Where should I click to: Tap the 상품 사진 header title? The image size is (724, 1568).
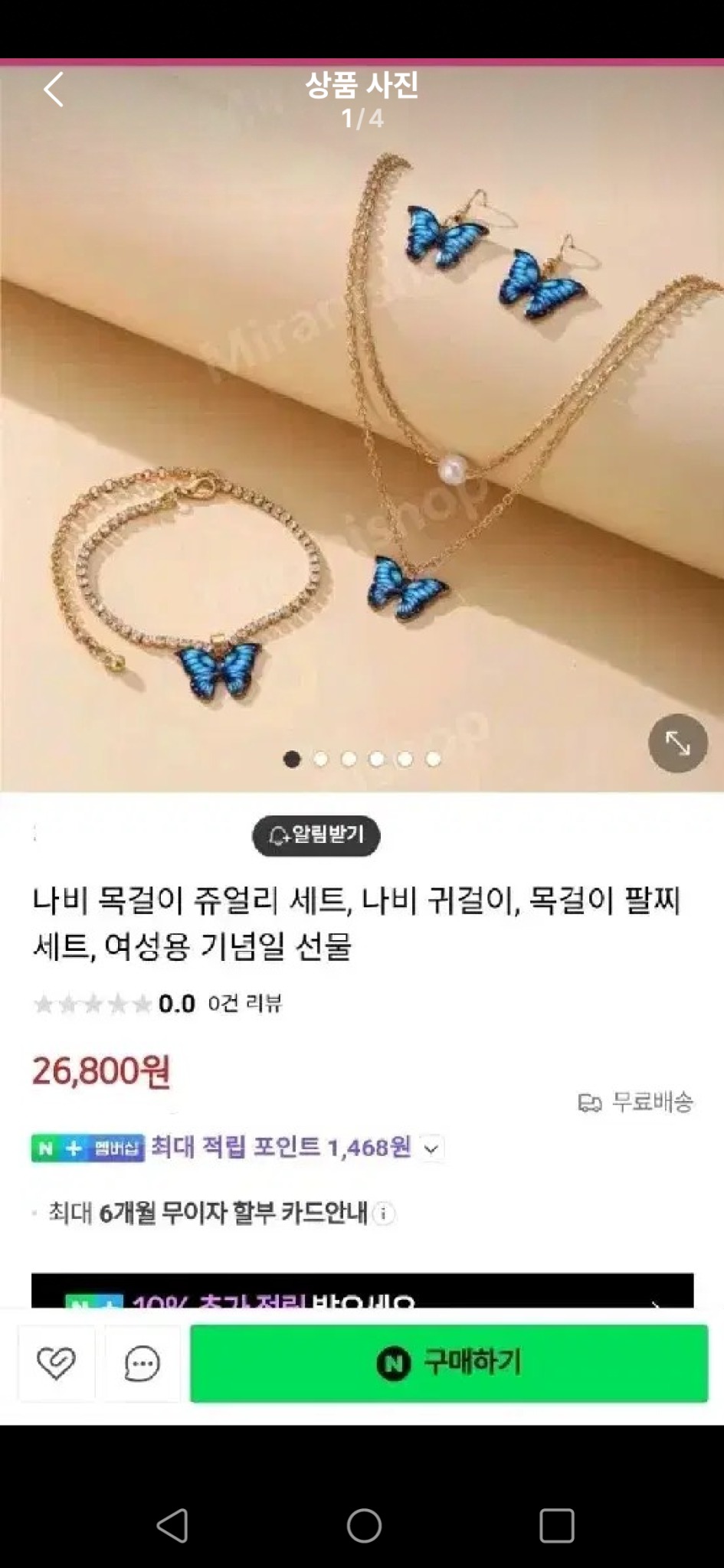362,87
